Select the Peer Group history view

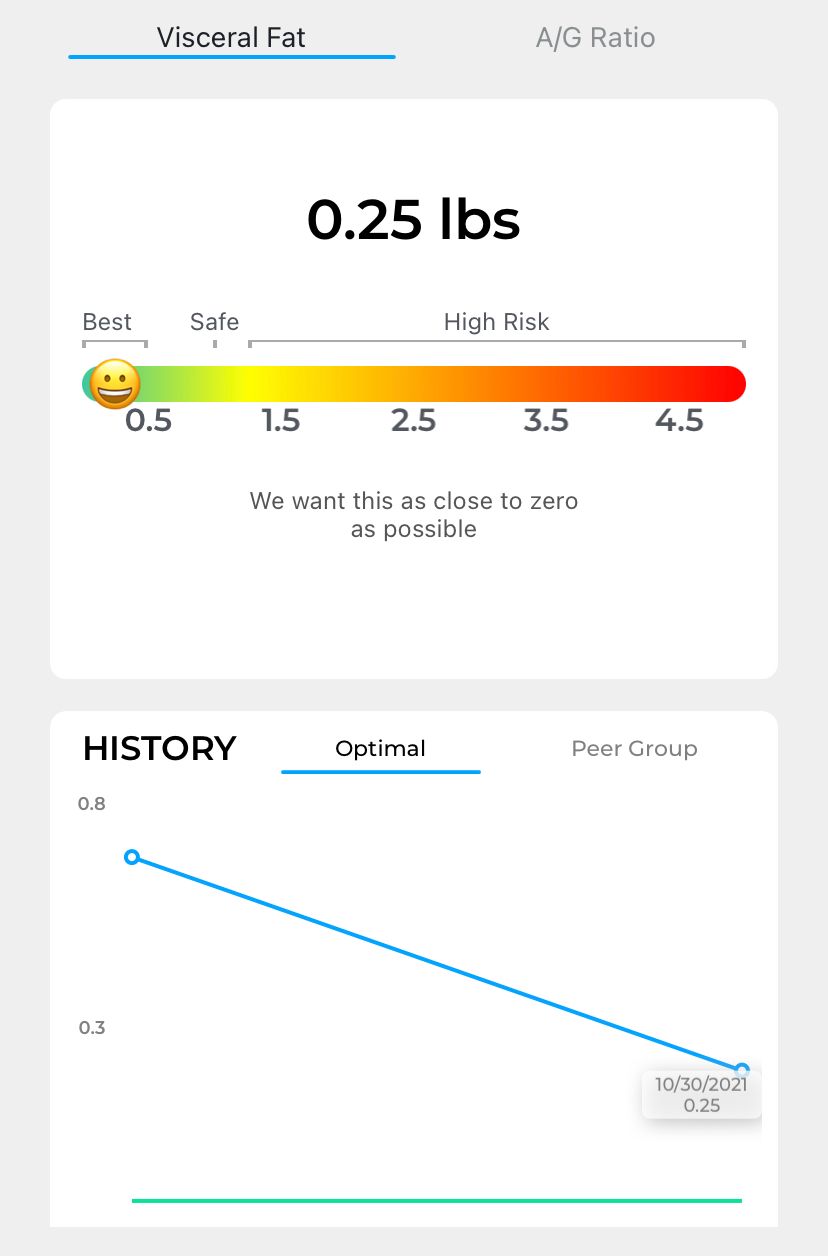pos(634,749)
